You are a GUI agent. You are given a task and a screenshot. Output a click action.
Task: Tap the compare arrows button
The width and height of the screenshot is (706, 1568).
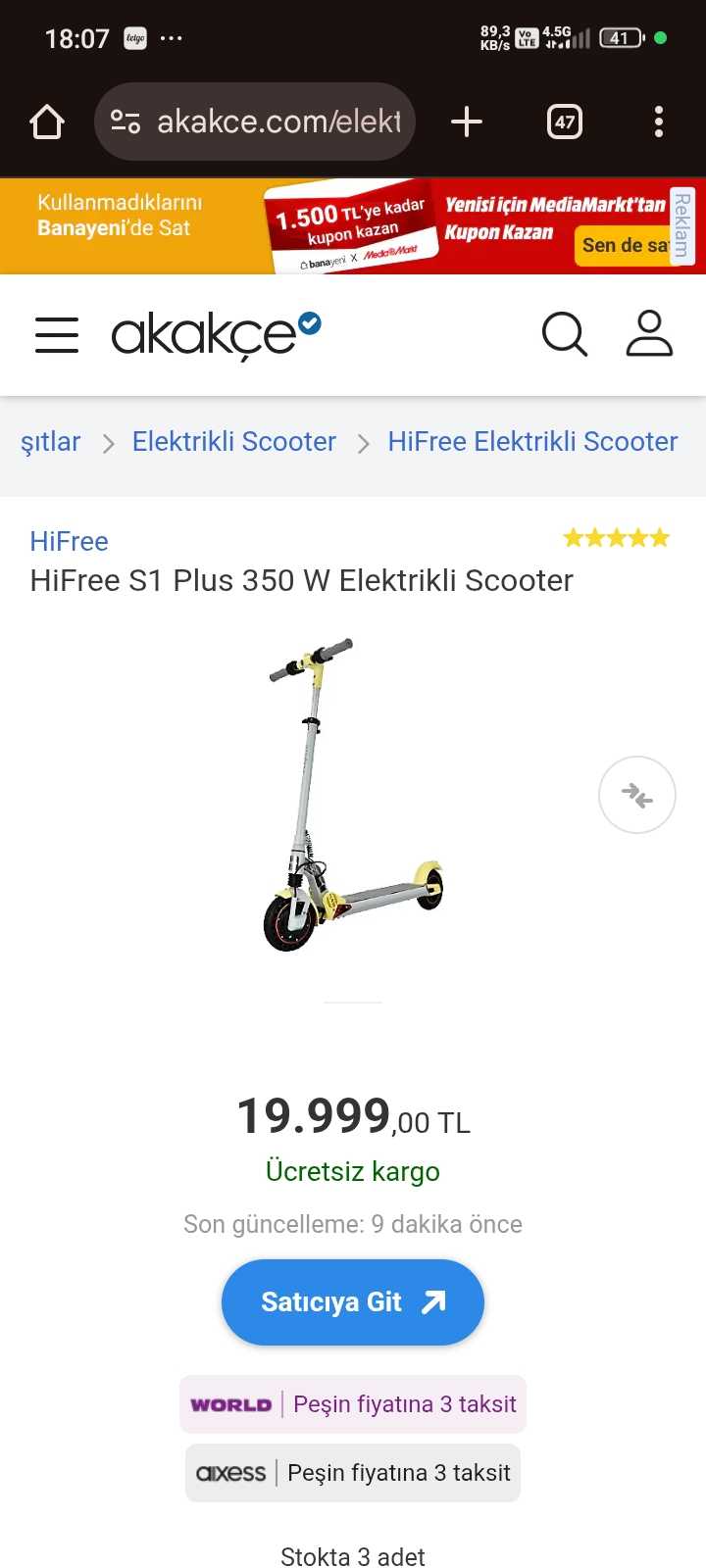point(637,795)
